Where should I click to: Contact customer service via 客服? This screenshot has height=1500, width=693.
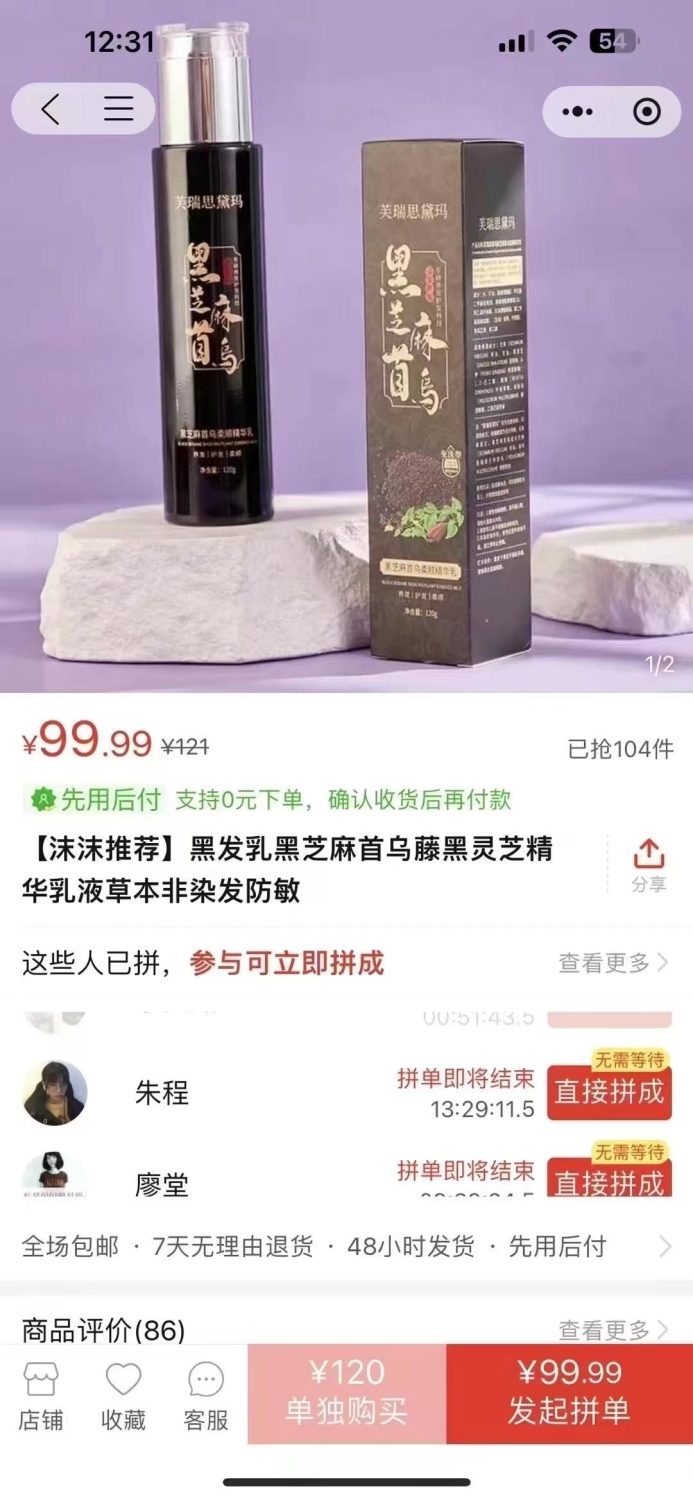pos(206,1397)
